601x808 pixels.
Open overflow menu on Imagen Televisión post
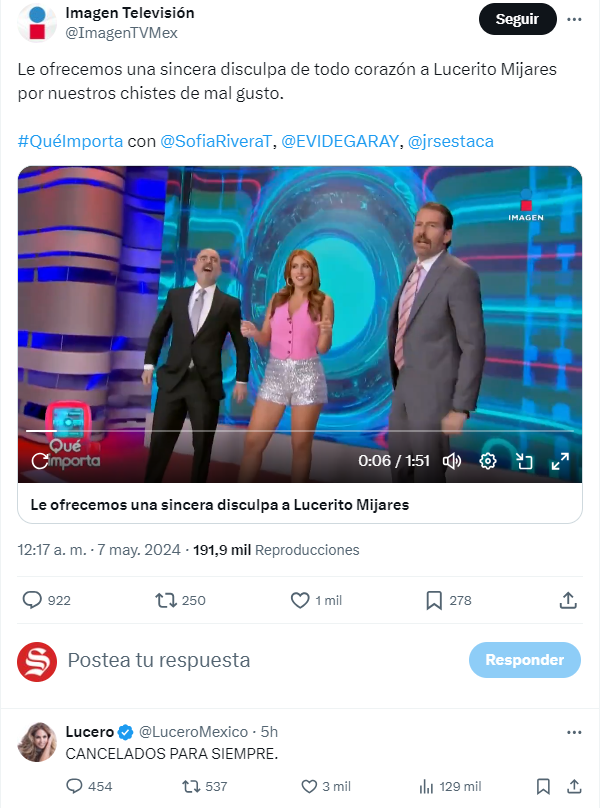click(x=574, y=19)
